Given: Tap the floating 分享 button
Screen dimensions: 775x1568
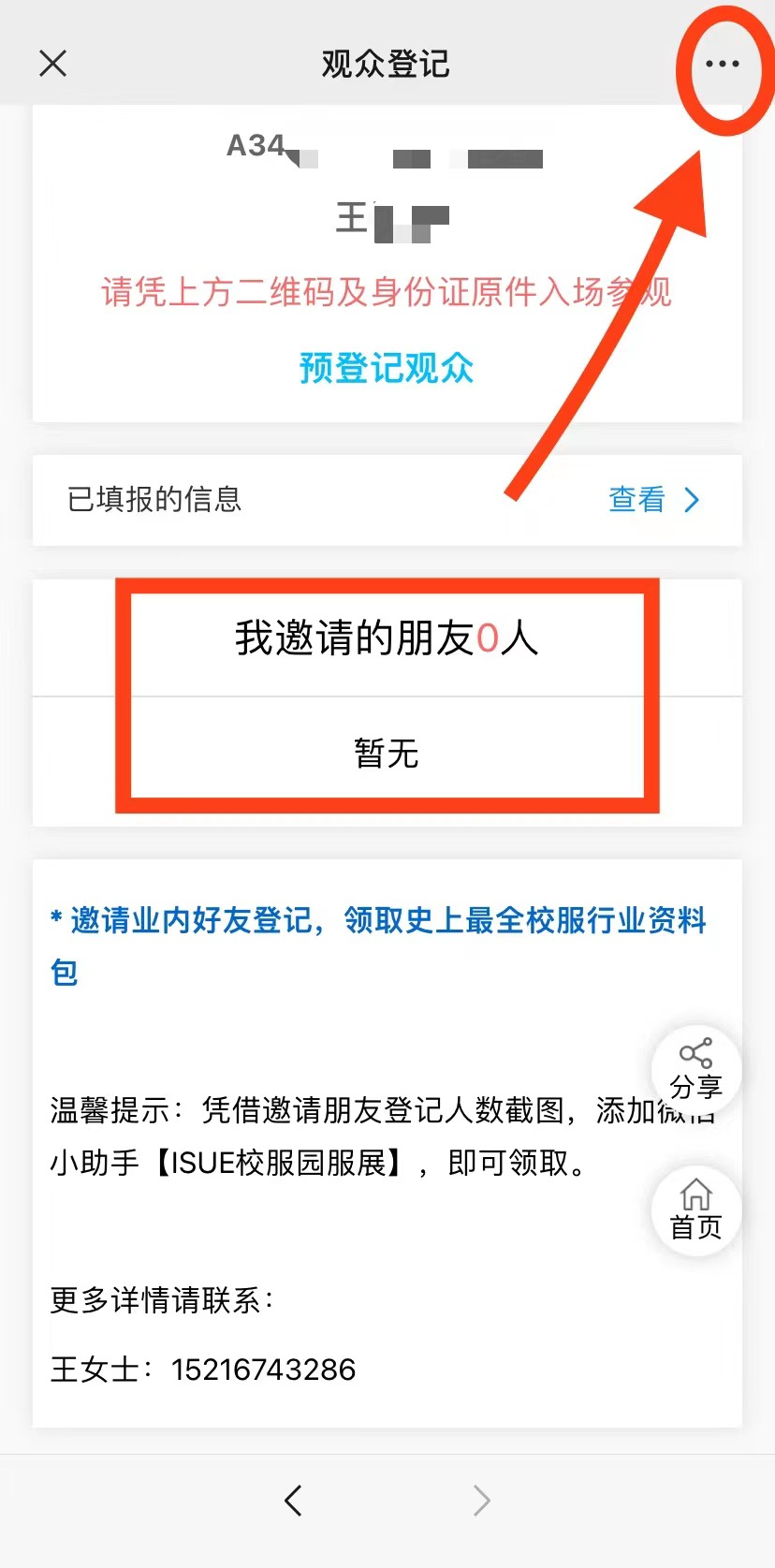Looking at the screenshot, I should pos(695,1070).
